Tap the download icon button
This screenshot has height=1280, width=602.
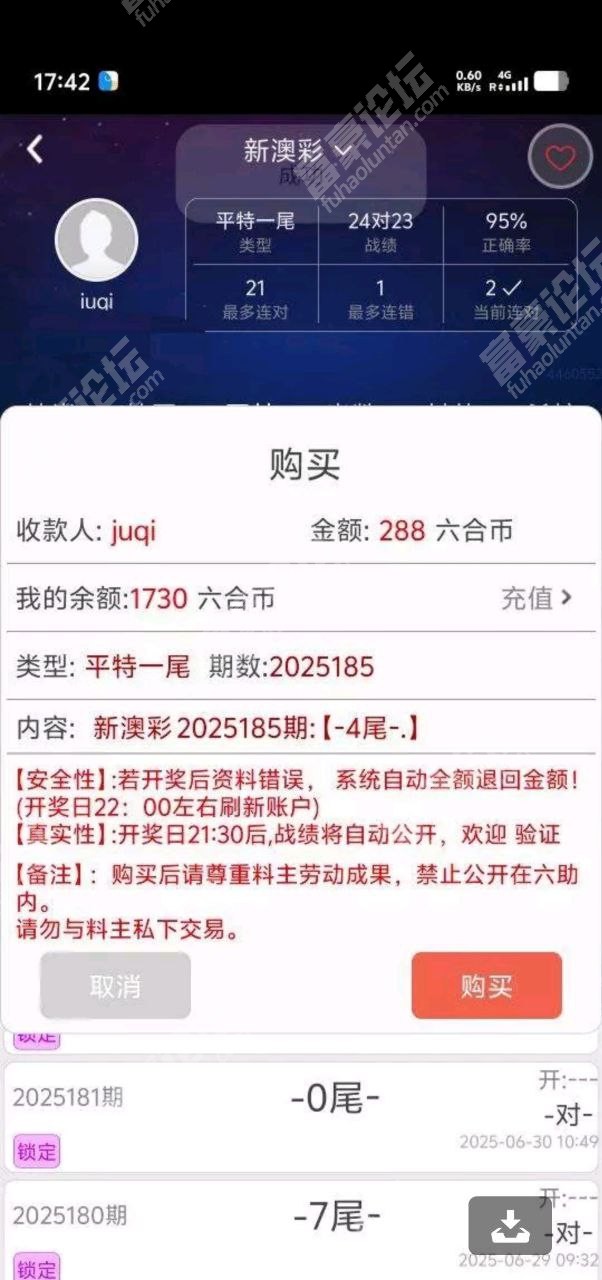[510, 1225]
